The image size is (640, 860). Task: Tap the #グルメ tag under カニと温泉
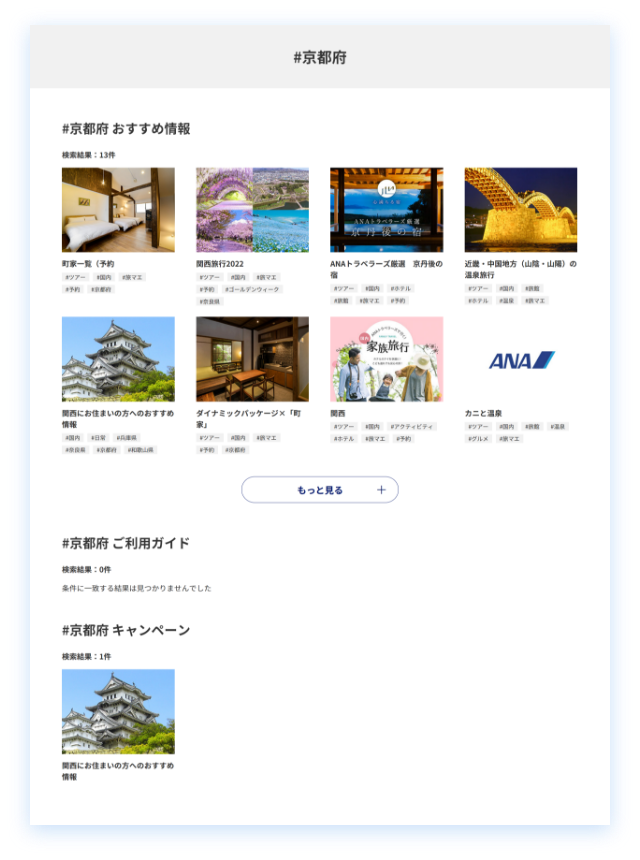coord(476,438)
